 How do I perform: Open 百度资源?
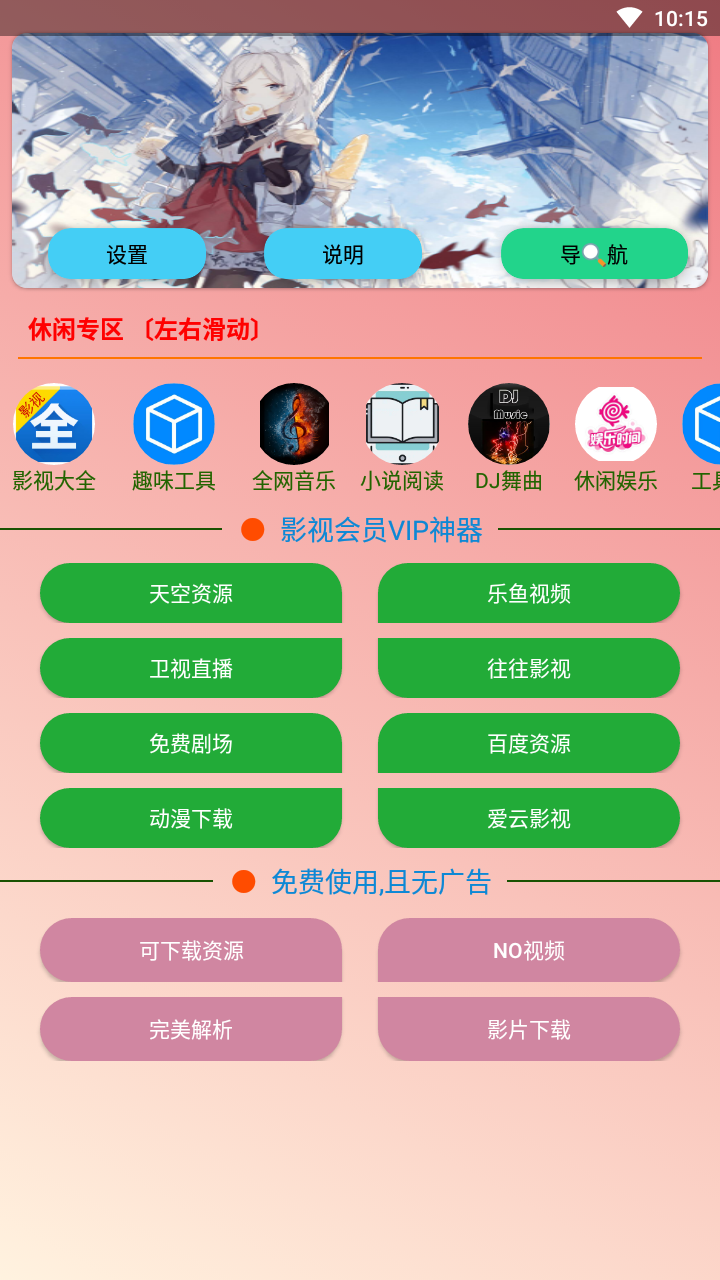(529, 743)
